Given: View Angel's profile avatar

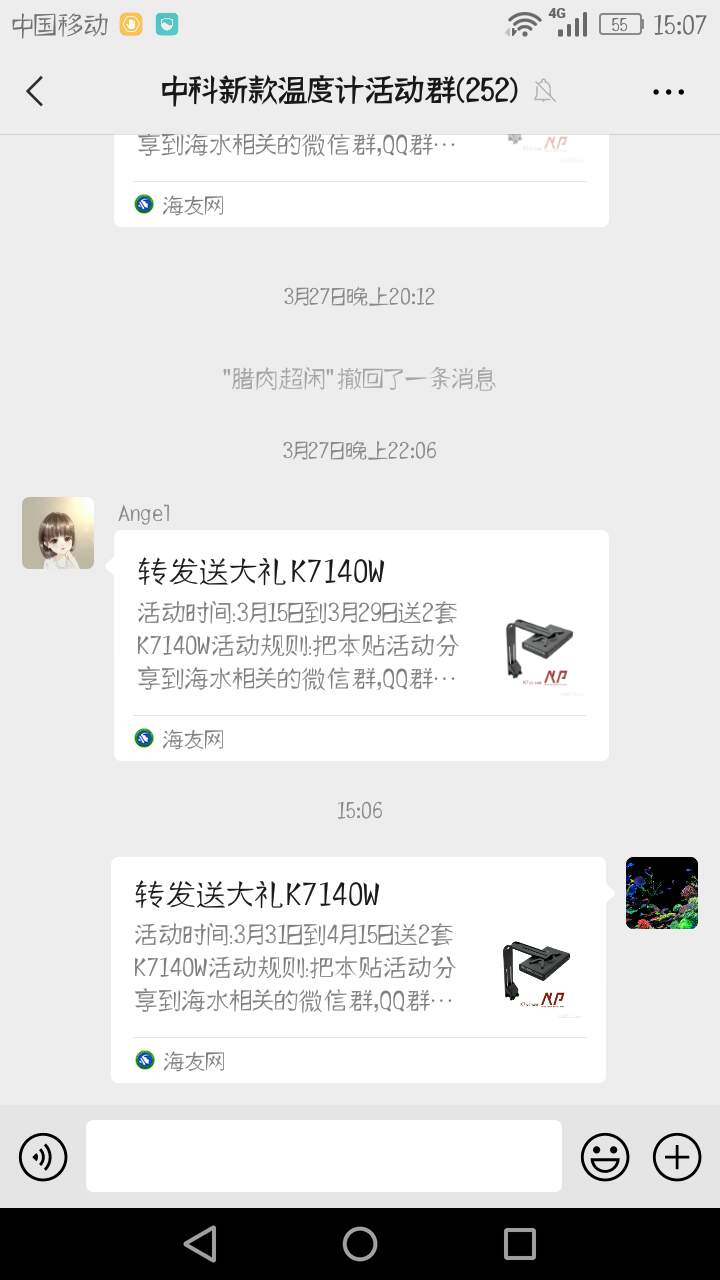Looking at the screenshot, I should pyautogui.click(x=58, y=533).
